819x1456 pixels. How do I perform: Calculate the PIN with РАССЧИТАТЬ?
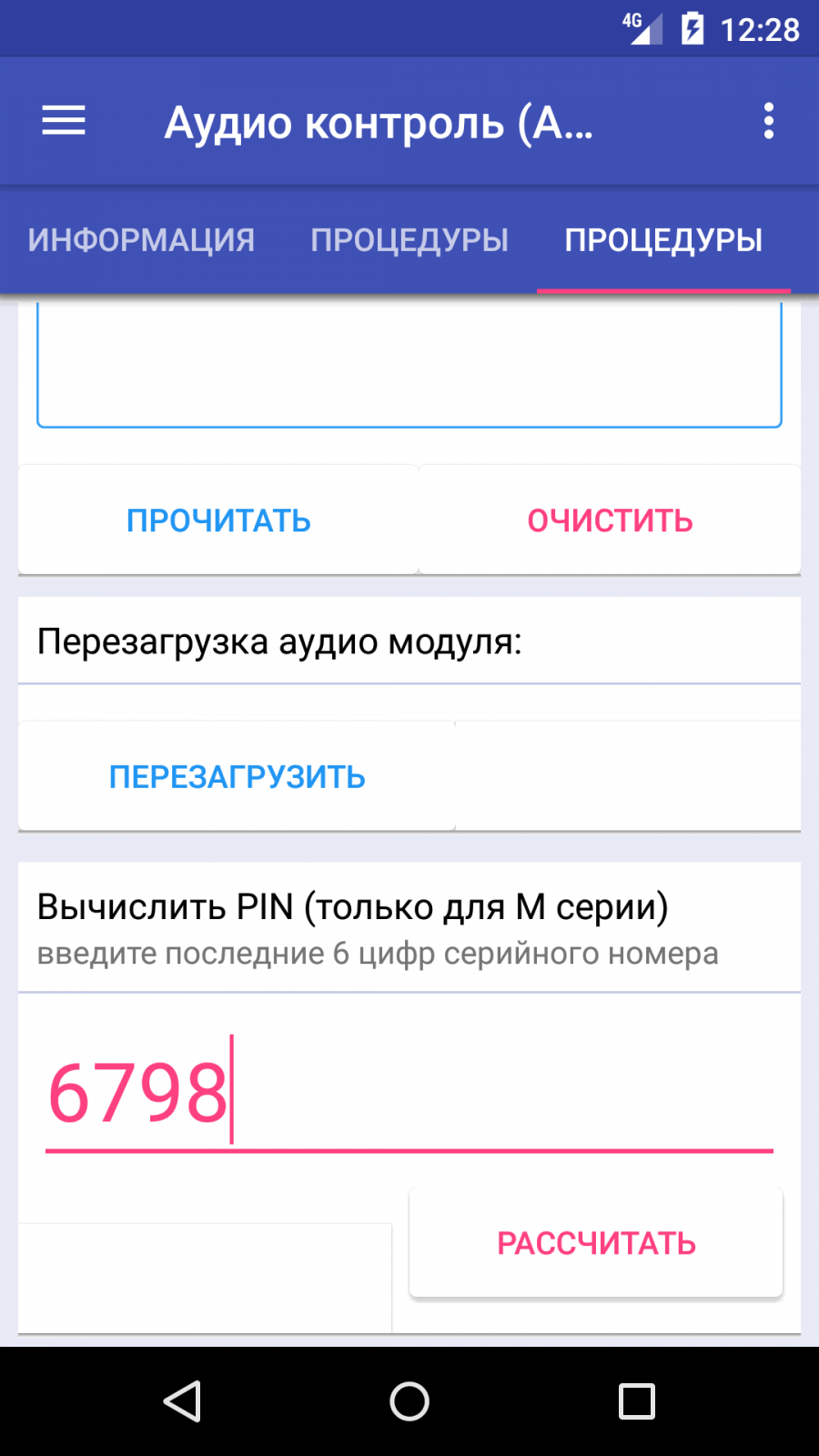click(x=596, y=1243)
